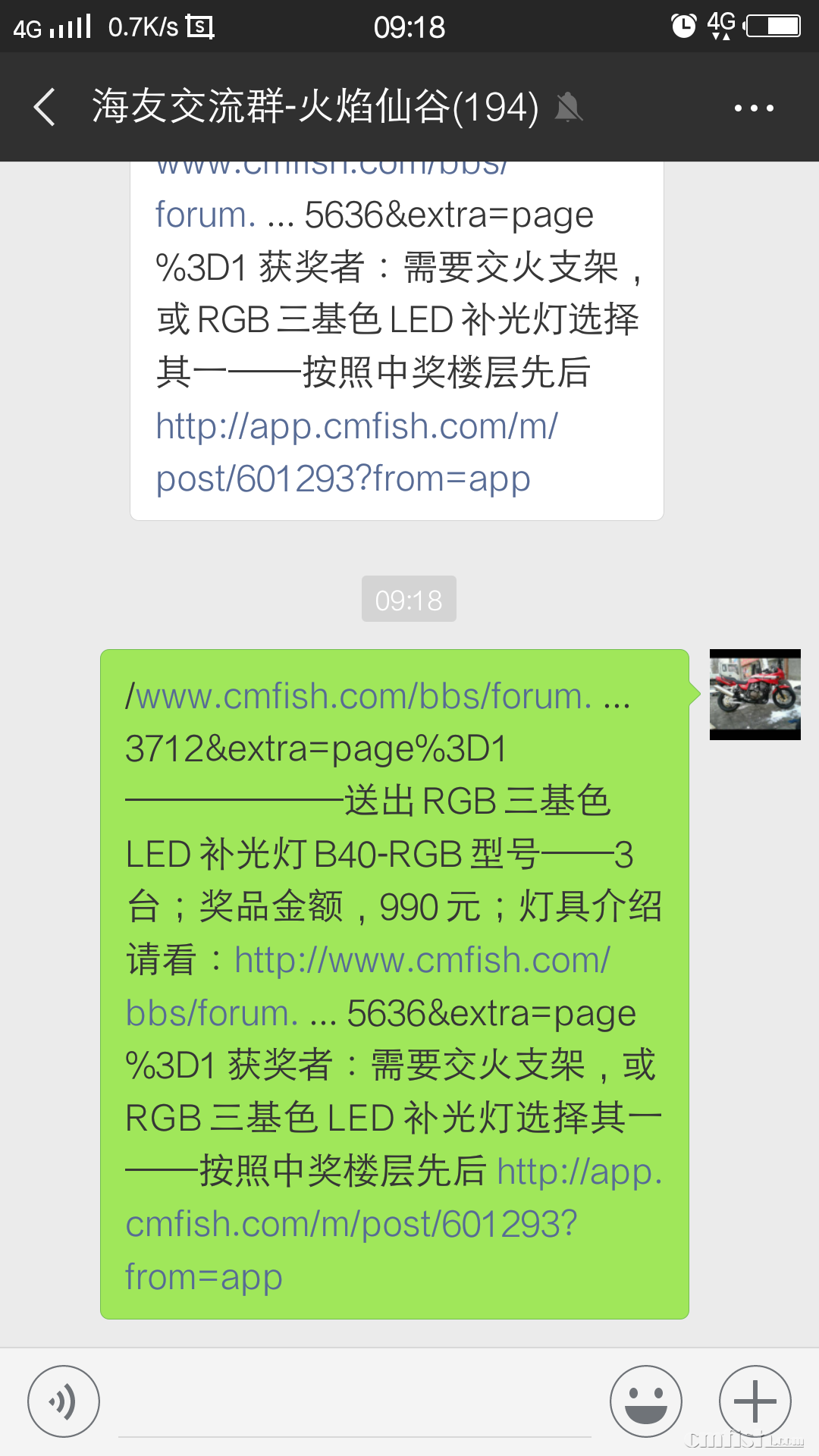Open the emoji picker

646,1401
